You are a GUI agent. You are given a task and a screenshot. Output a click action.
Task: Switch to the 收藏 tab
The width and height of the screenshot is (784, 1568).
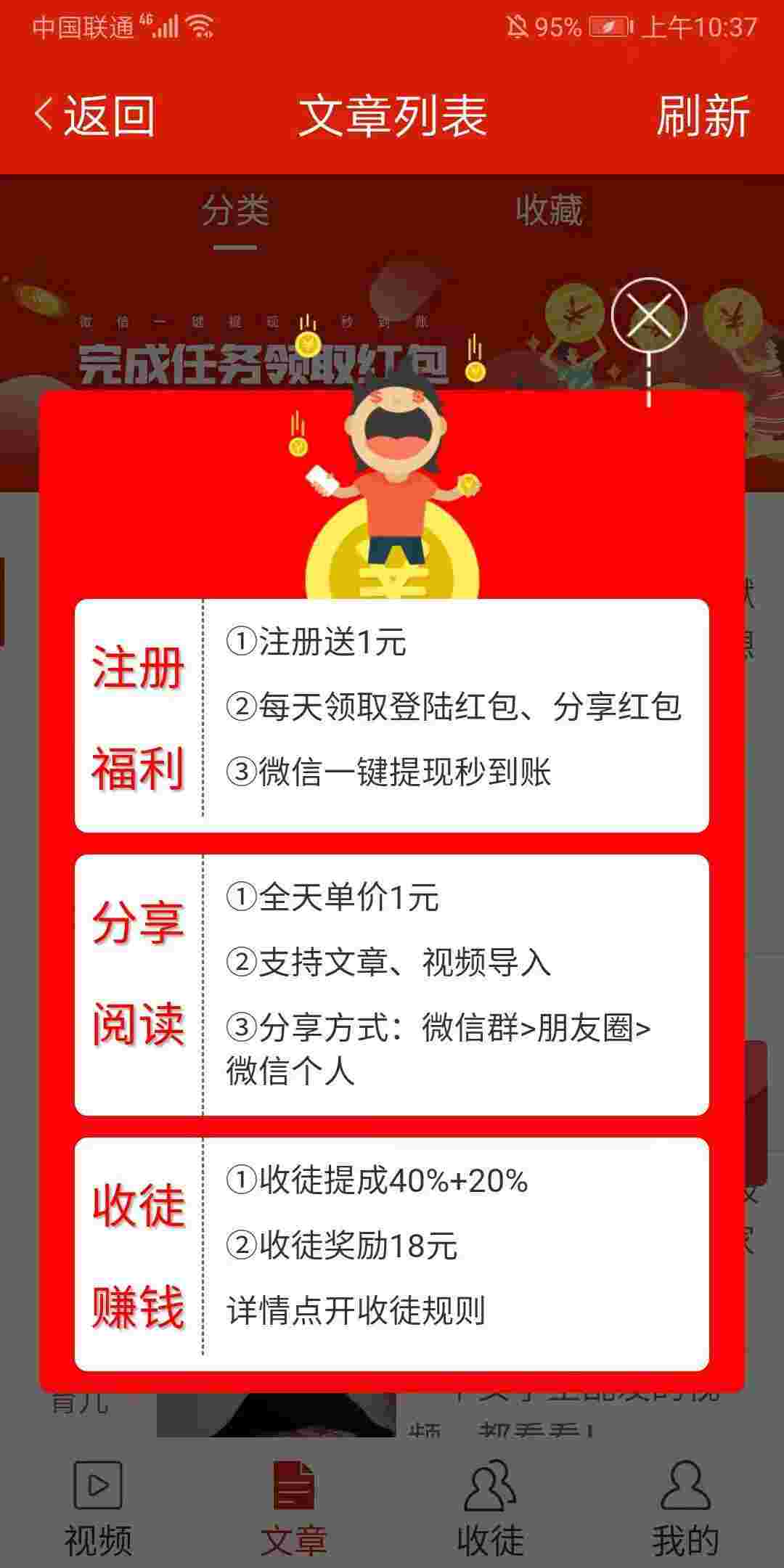pyautogui.click(x=549, y=211)
